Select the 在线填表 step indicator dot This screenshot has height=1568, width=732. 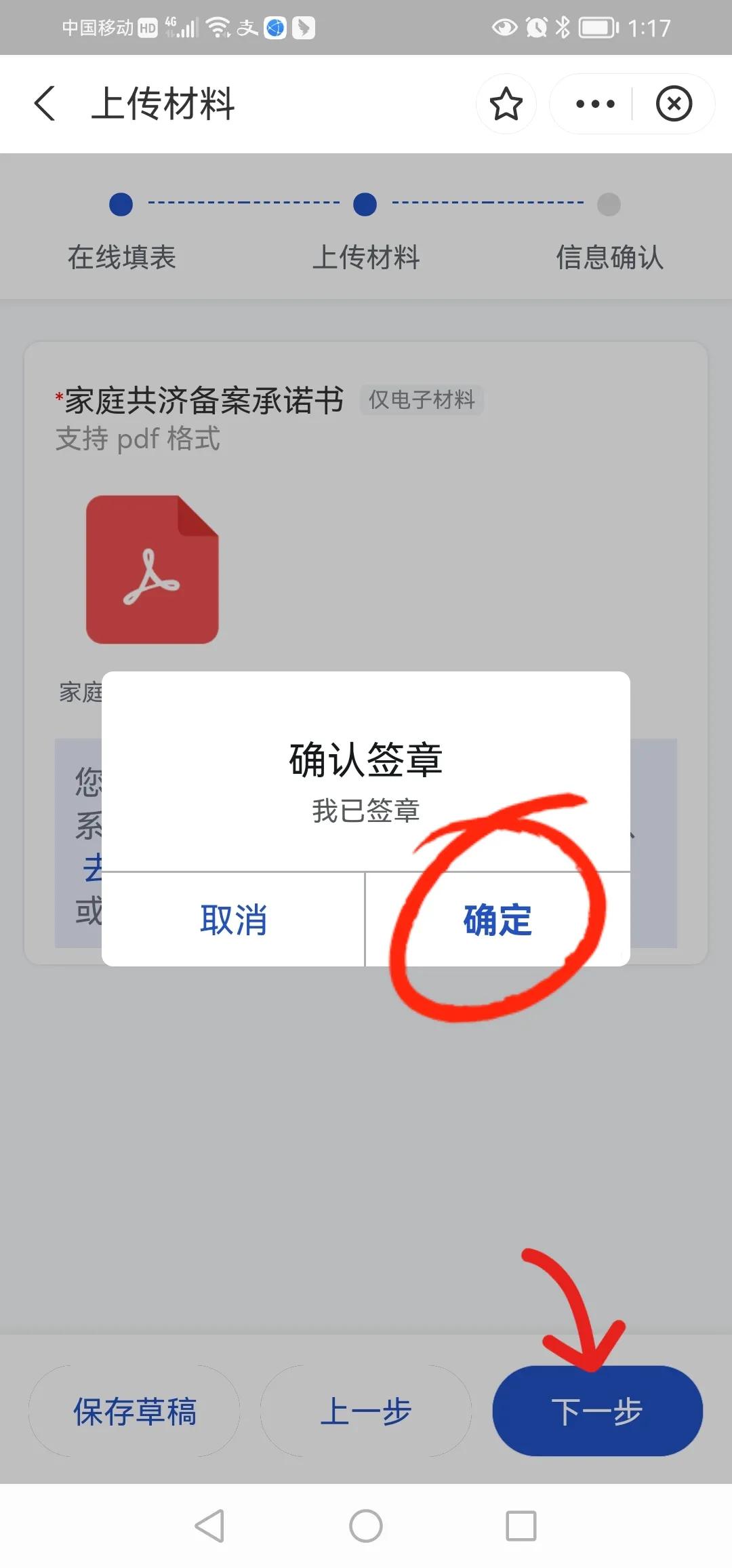point(119,203)
